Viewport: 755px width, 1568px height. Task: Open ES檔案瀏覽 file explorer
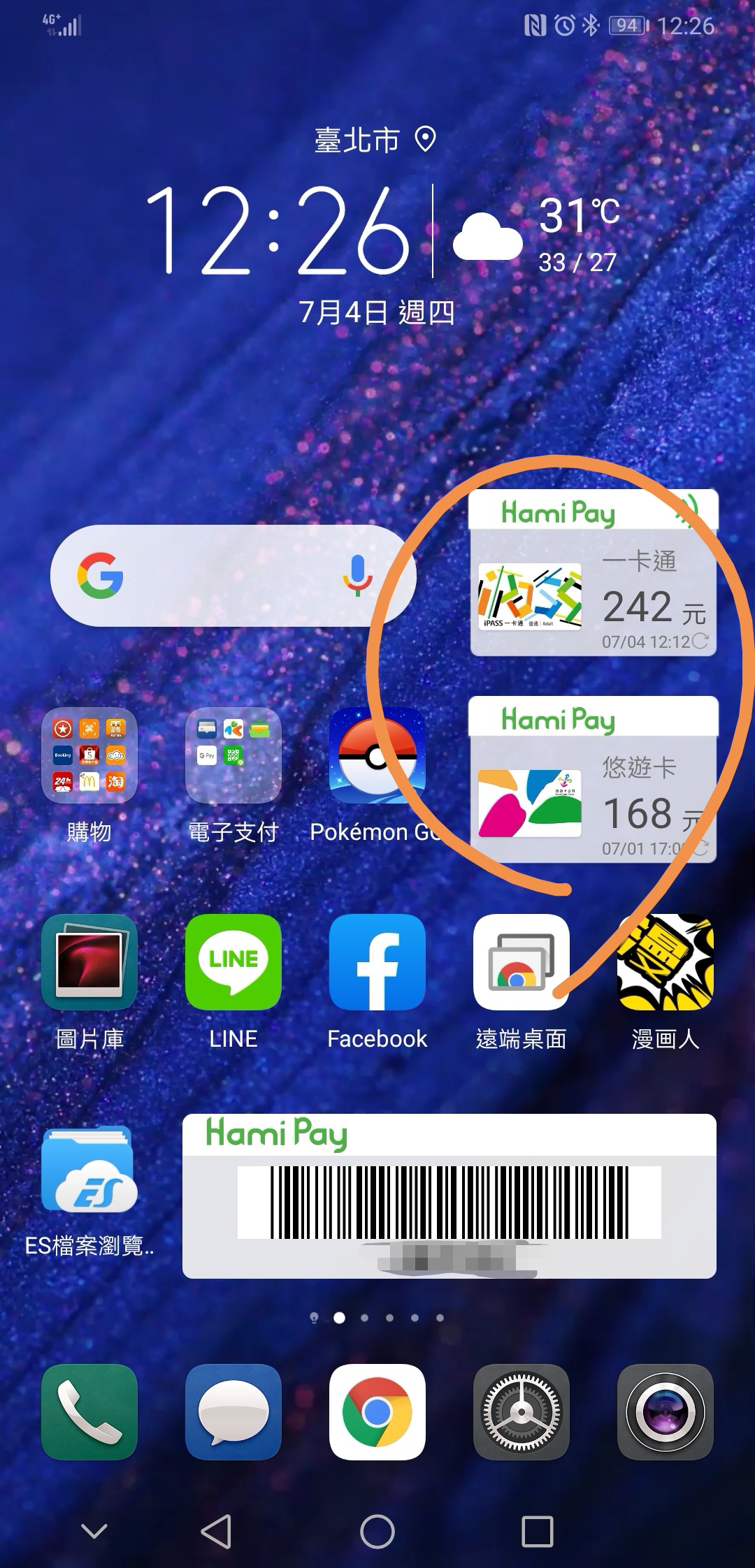coord(89,1169)
